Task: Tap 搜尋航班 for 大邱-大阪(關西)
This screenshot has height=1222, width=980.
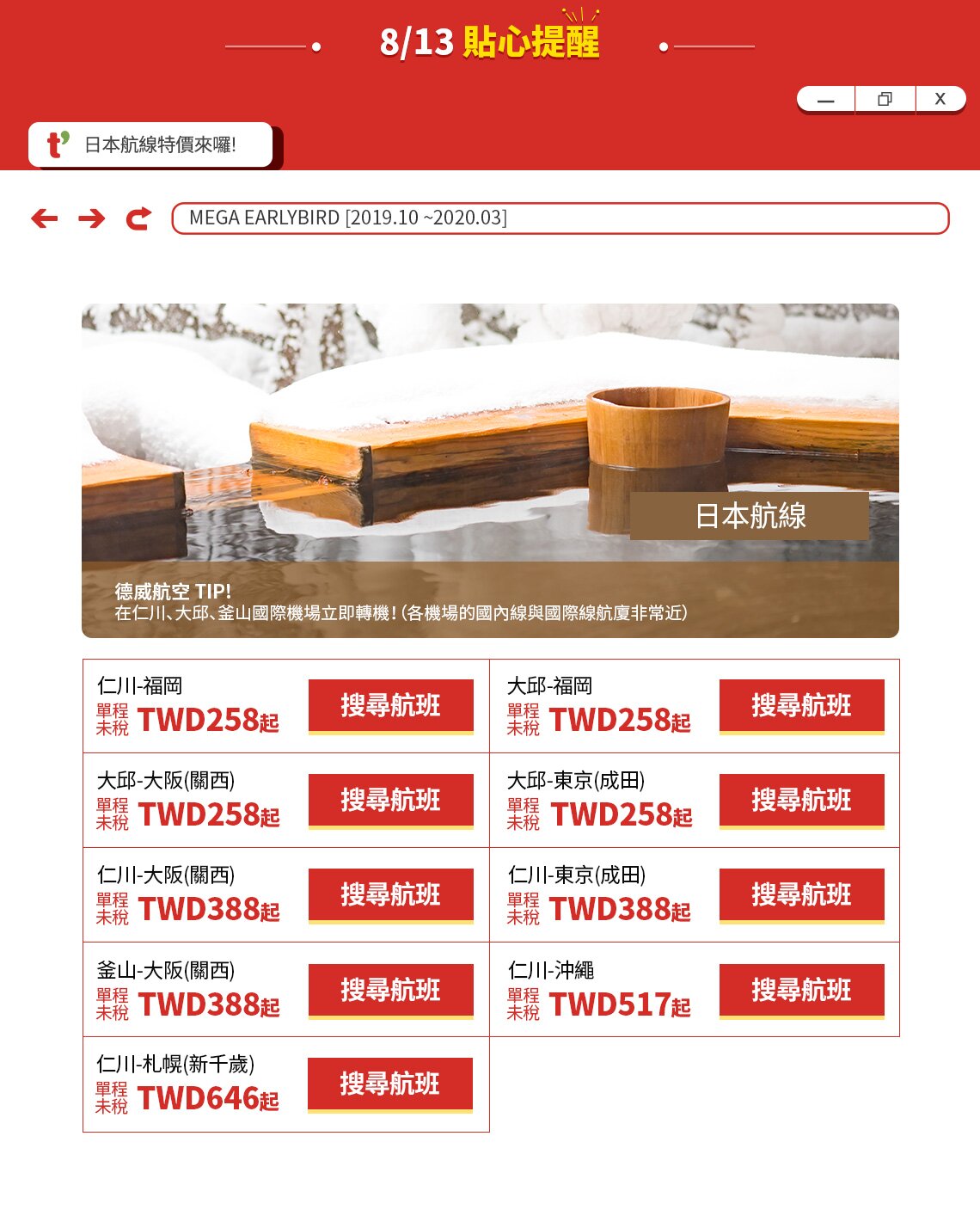Action: [x=390, y=801]
